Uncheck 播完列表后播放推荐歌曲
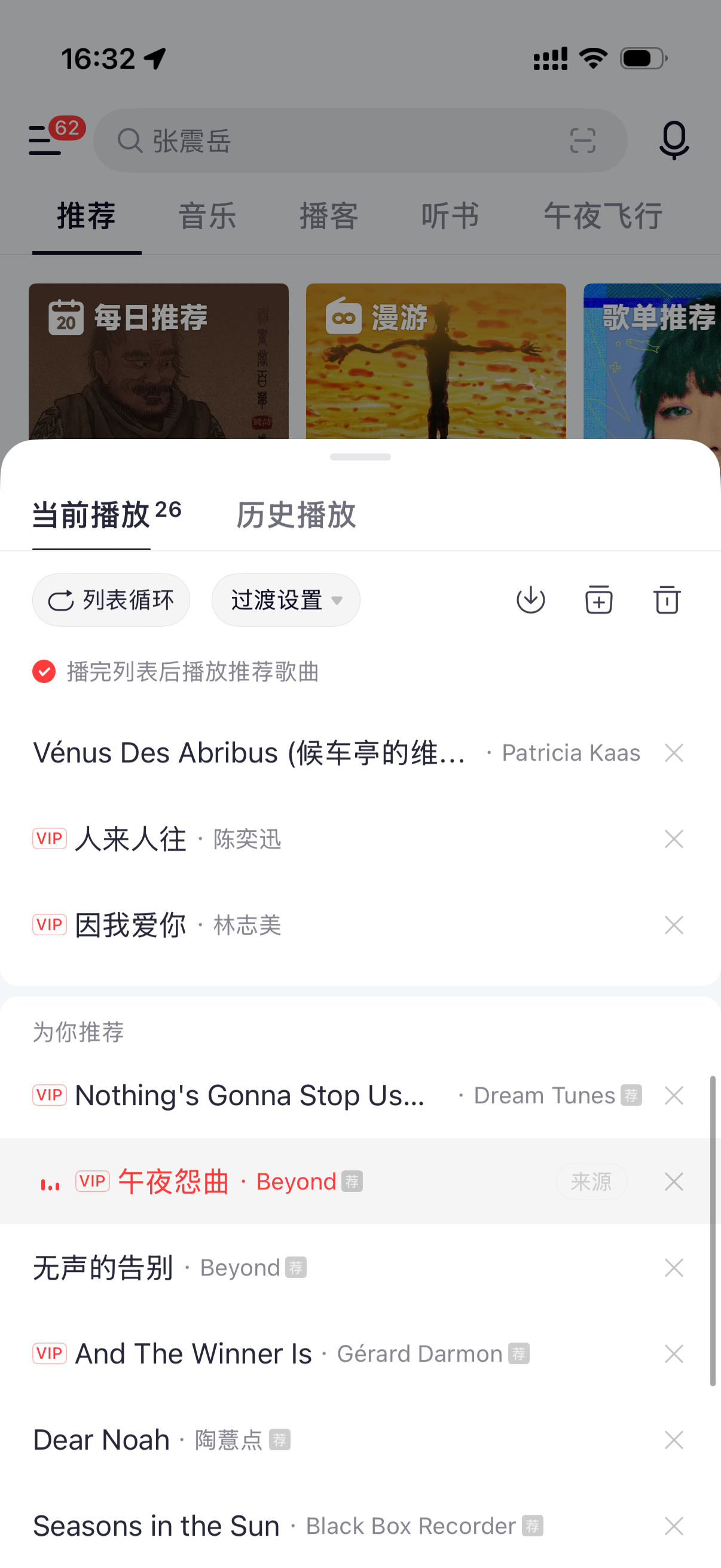 [x=44, y=672]
